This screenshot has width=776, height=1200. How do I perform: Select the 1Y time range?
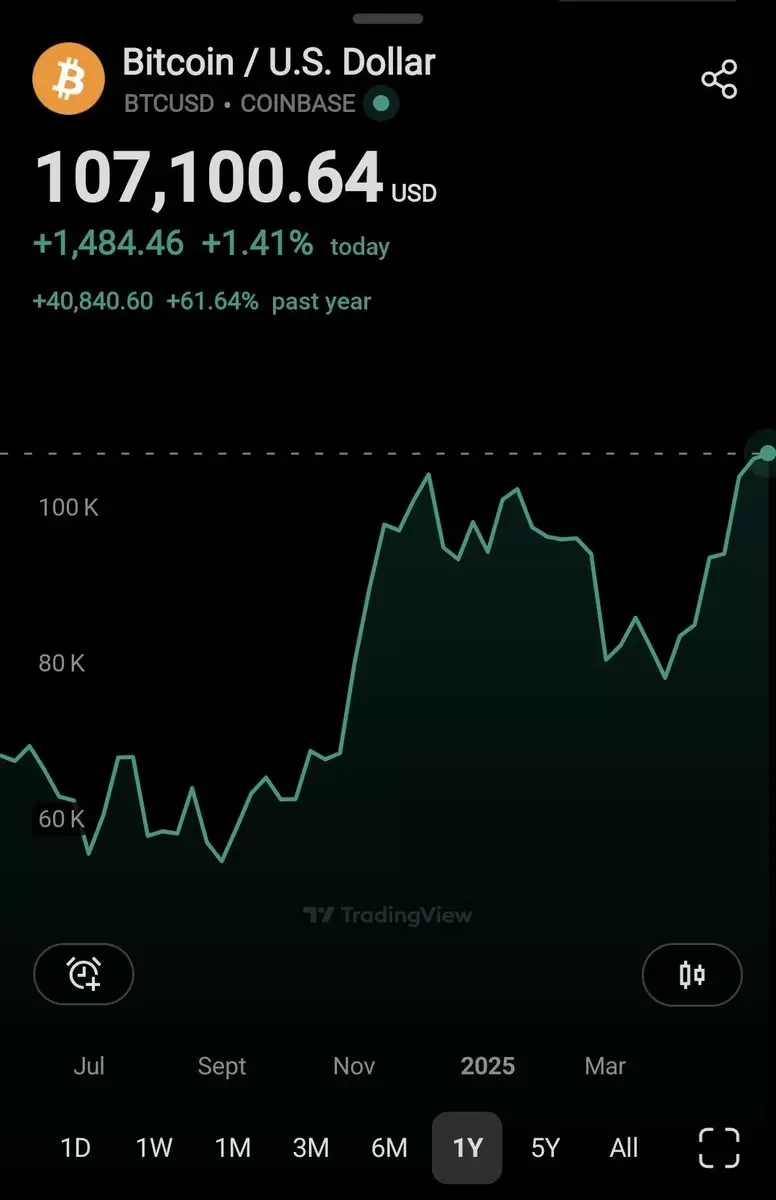(467, 1148)
